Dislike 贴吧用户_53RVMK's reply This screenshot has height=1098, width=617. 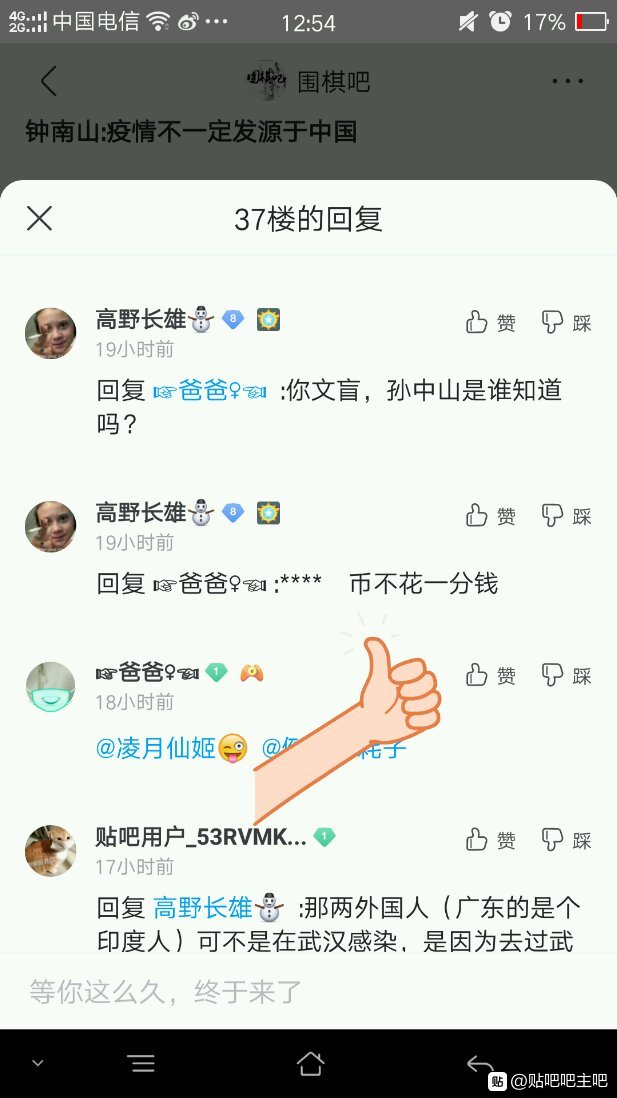pos(567,840)
